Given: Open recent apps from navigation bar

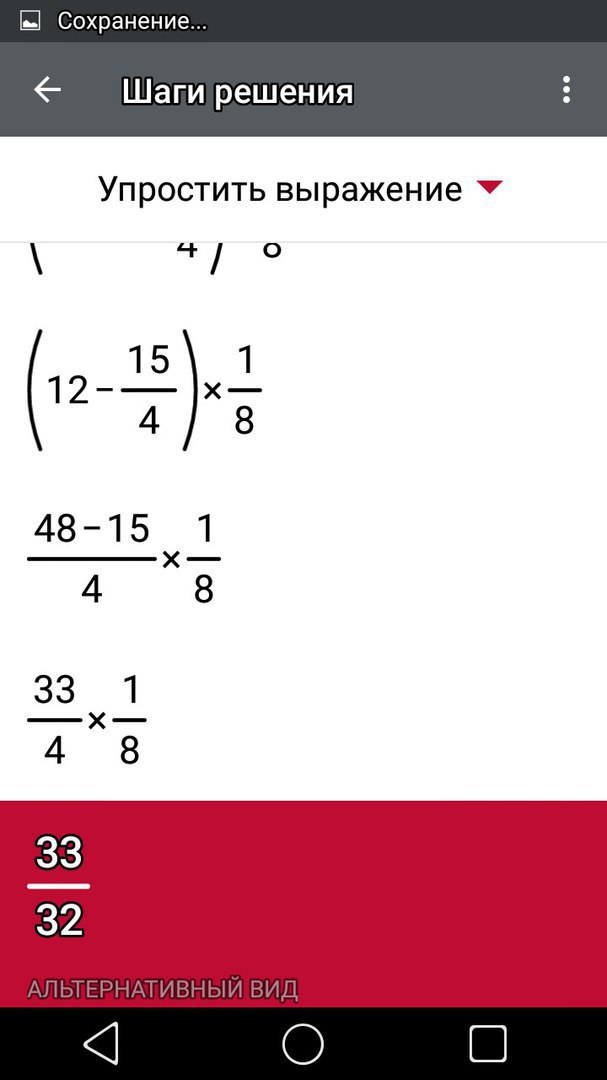Looking at the screenshot, I should pyautogui.click(x=488, y=1043).
